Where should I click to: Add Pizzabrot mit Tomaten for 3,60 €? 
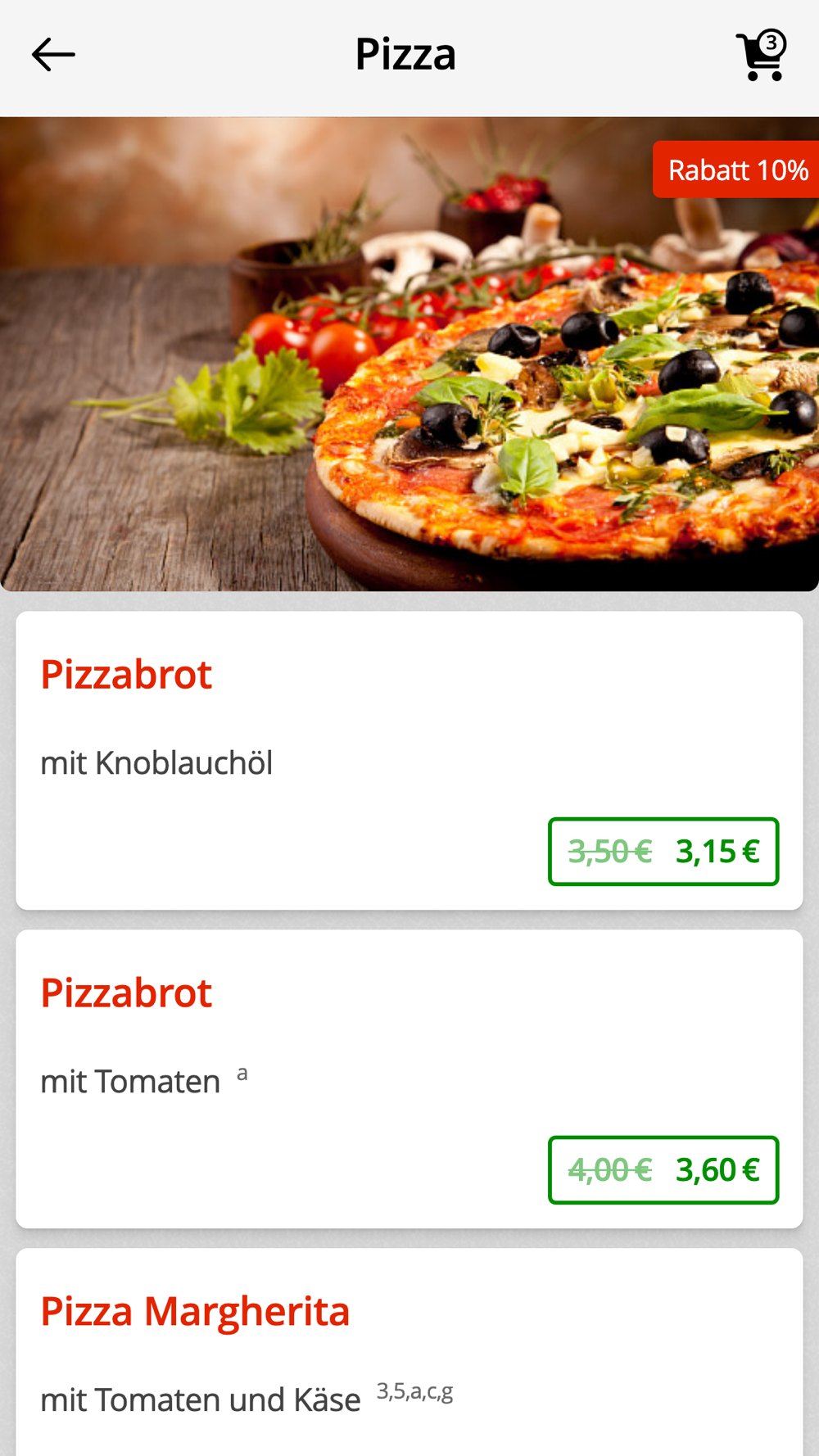(x=663, y=1170)
